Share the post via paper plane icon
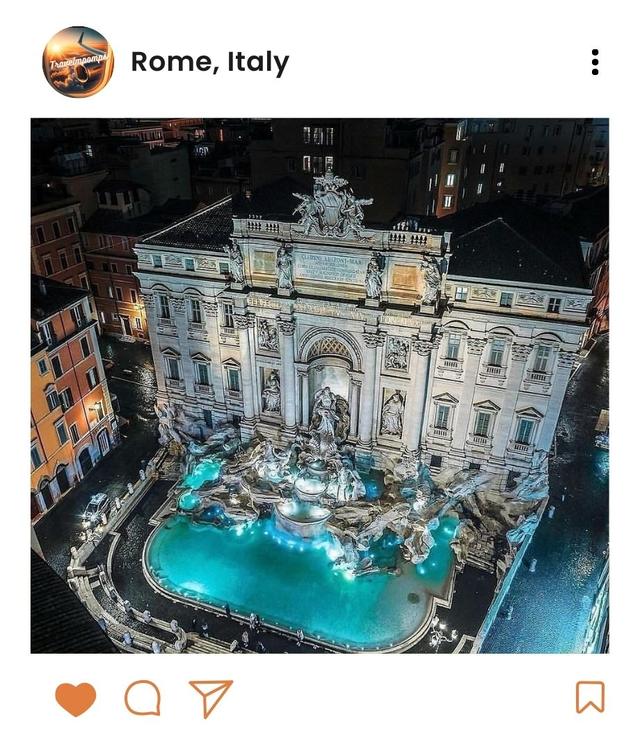 [x=210, y=698]
